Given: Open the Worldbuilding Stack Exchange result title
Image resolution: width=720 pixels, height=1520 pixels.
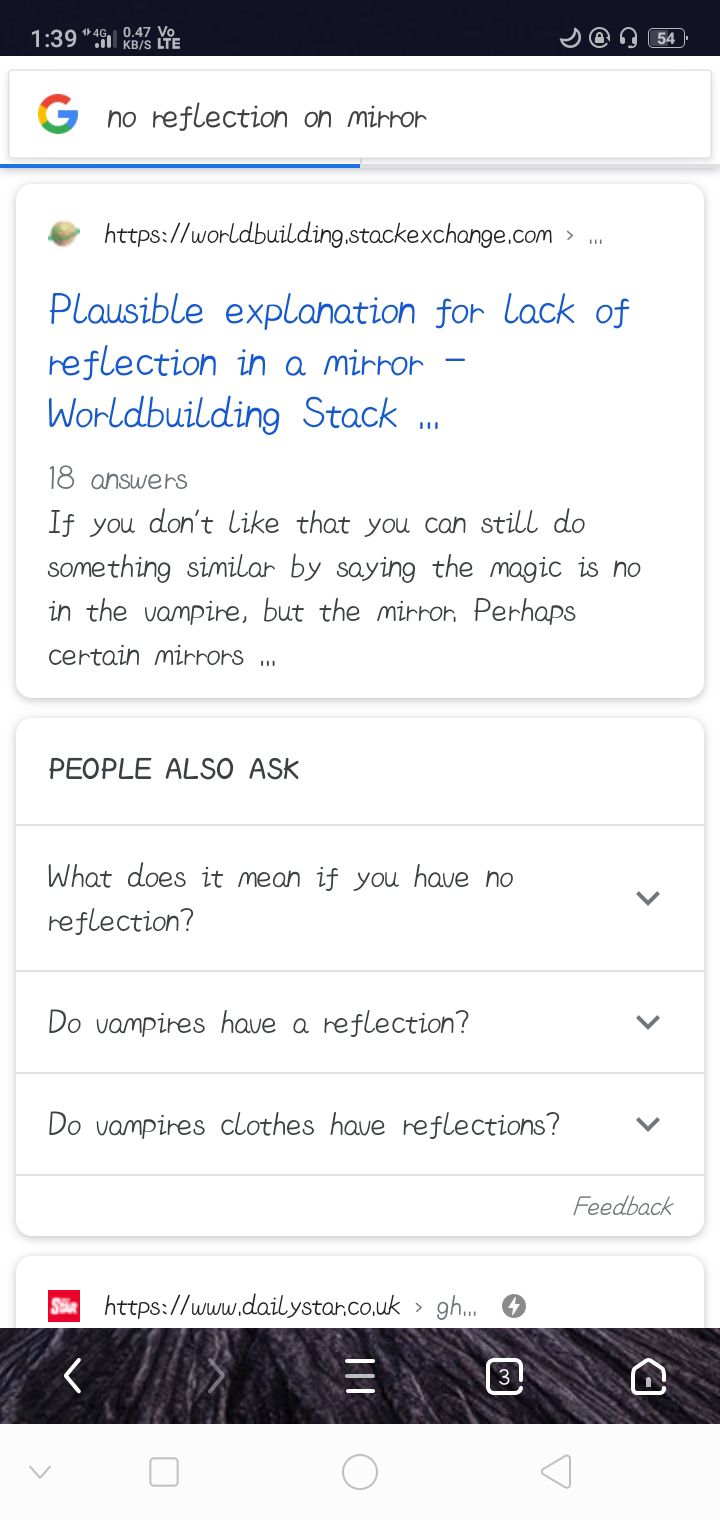Looking at the screenshot, I should 340,362.
